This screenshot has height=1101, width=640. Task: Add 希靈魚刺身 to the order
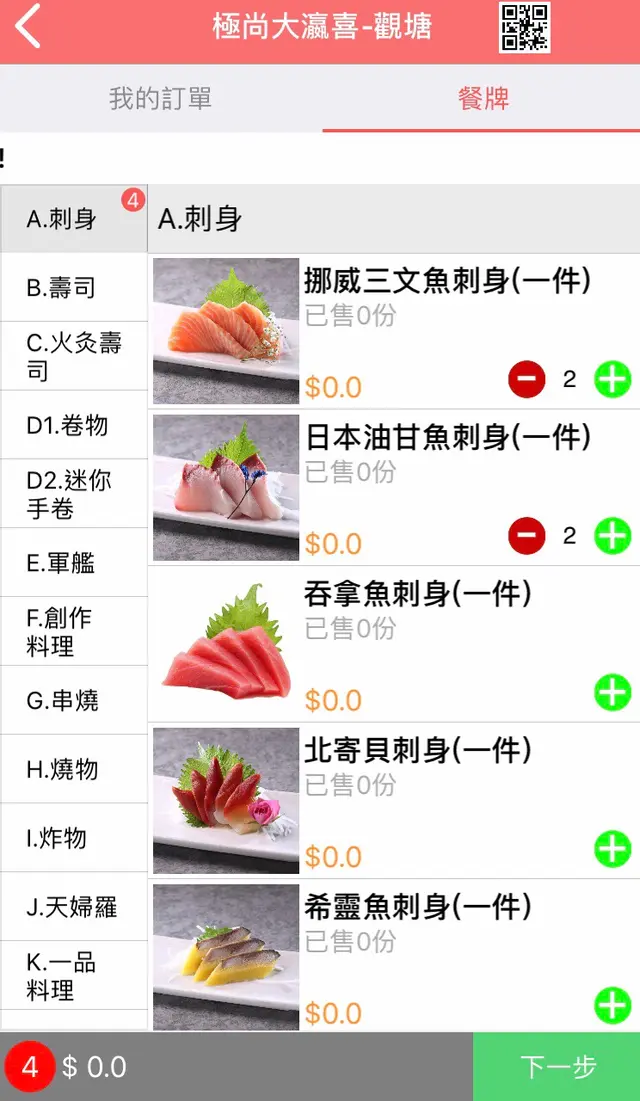point(613,1005)
